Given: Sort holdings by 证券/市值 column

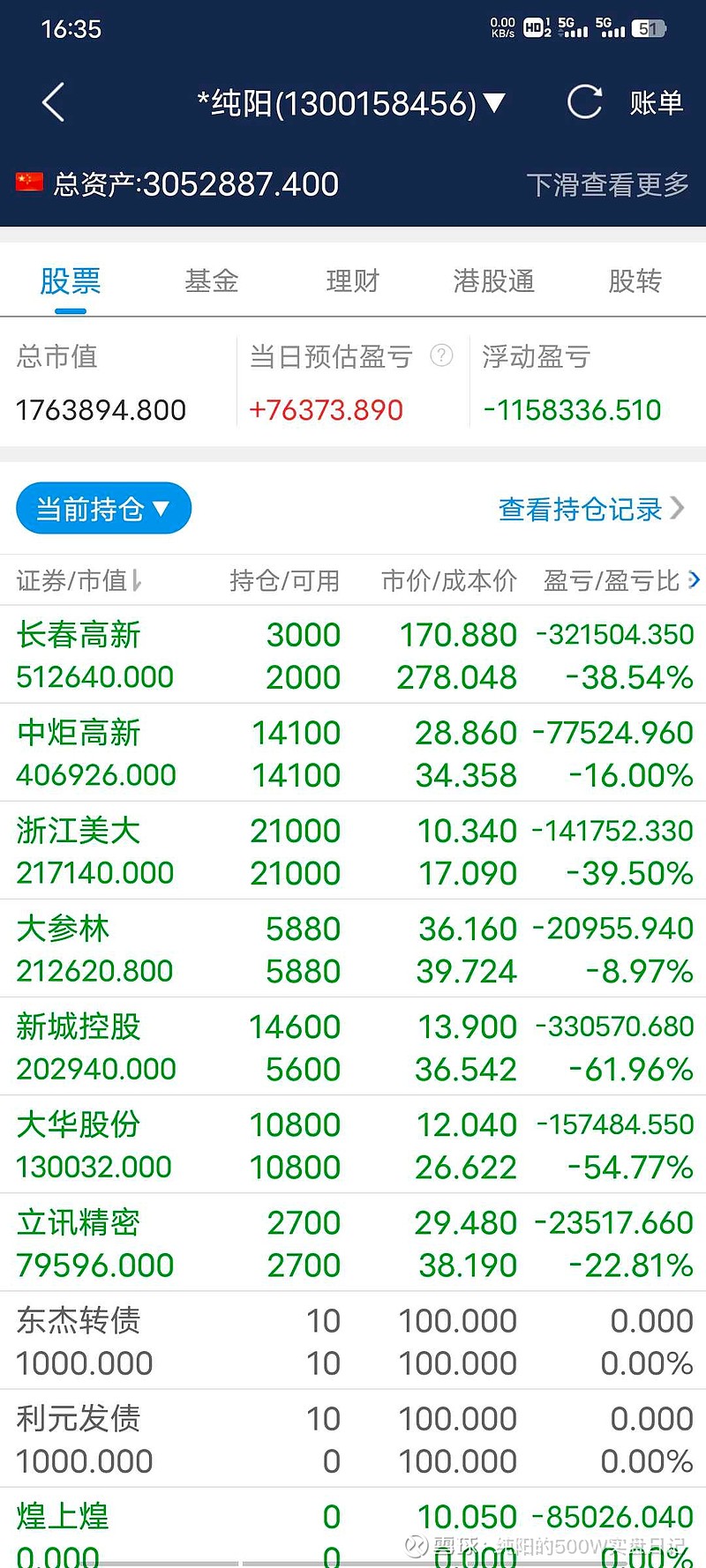Looking at the screenshot, I should tap(79, 580).
